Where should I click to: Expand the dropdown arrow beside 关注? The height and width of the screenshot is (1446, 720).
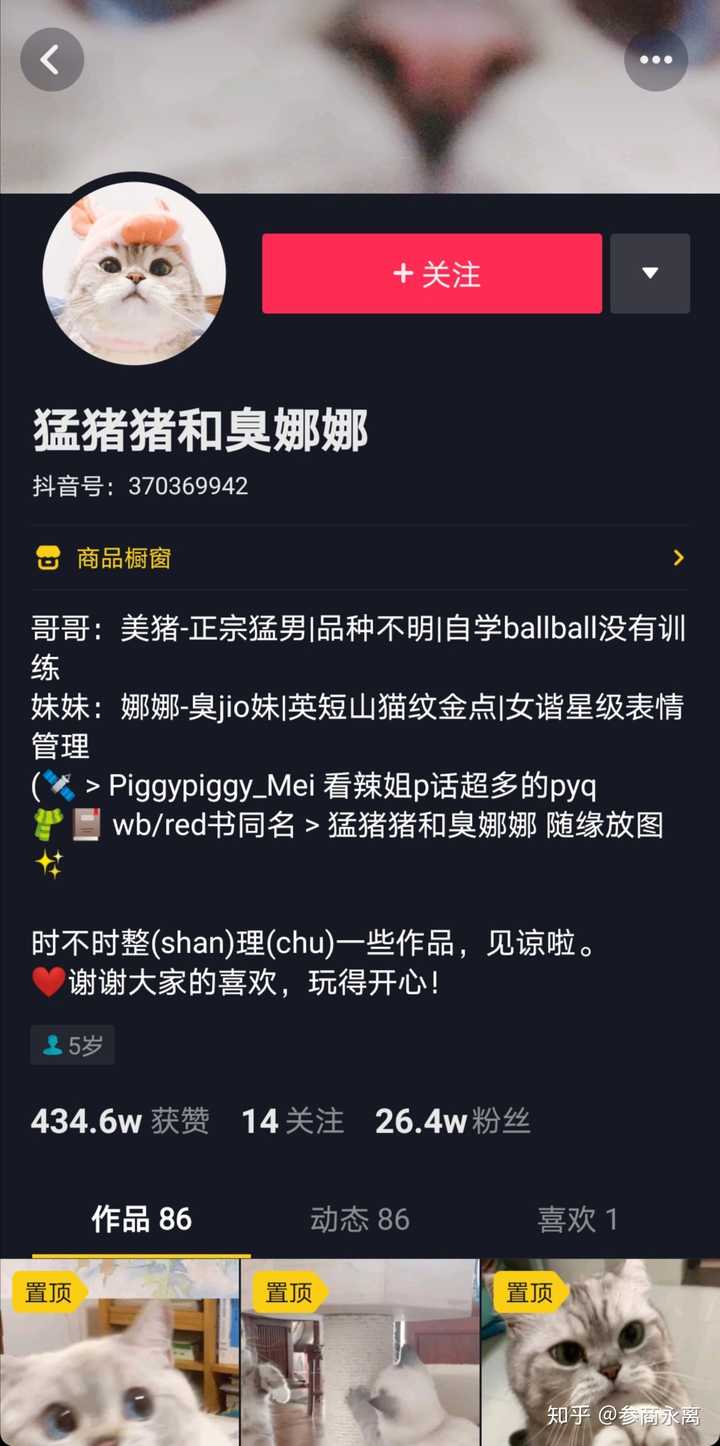pyautogui.click(x=650, y=274)
